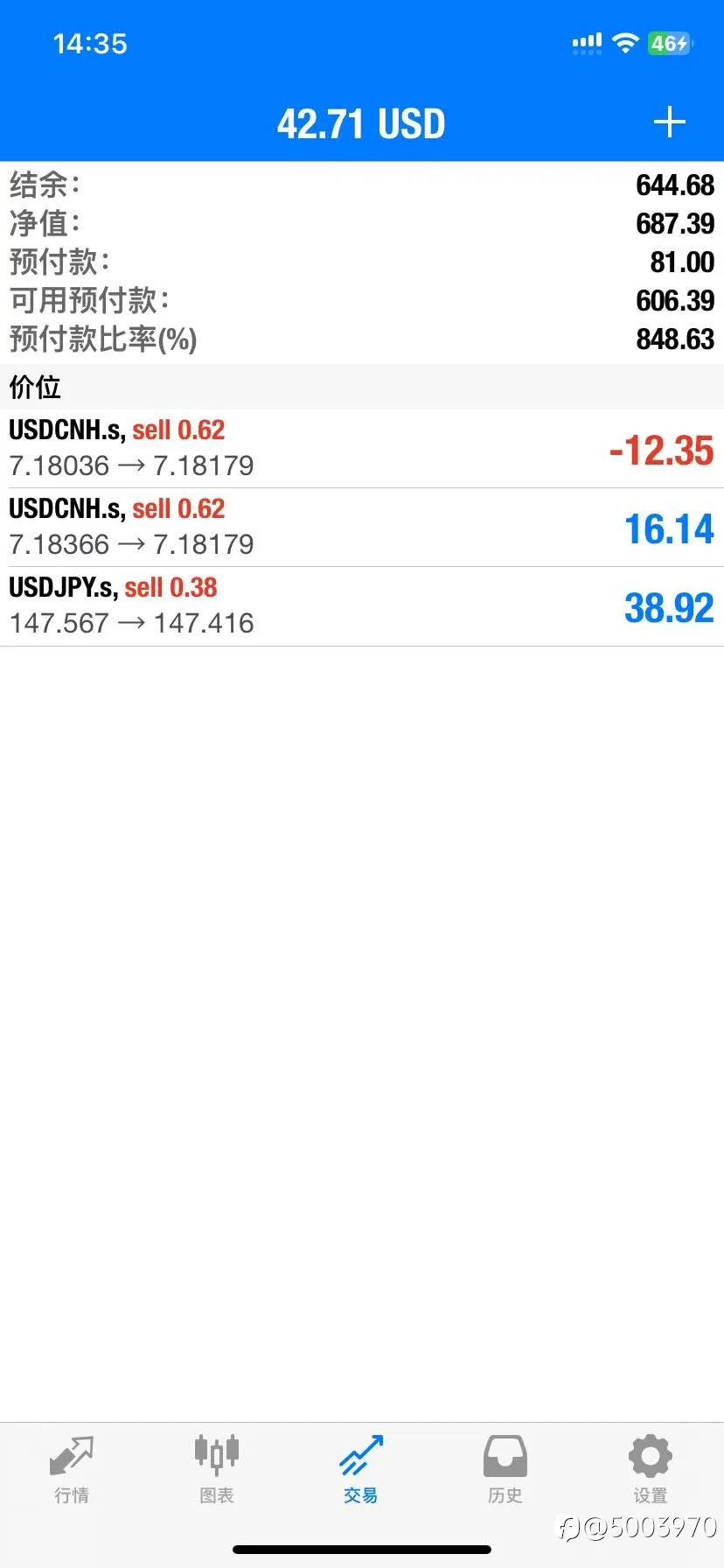Viewport: 724px width, 1568px height.
Task: Switch to the 图表 tab
Action: click(x=217, y=1470)
